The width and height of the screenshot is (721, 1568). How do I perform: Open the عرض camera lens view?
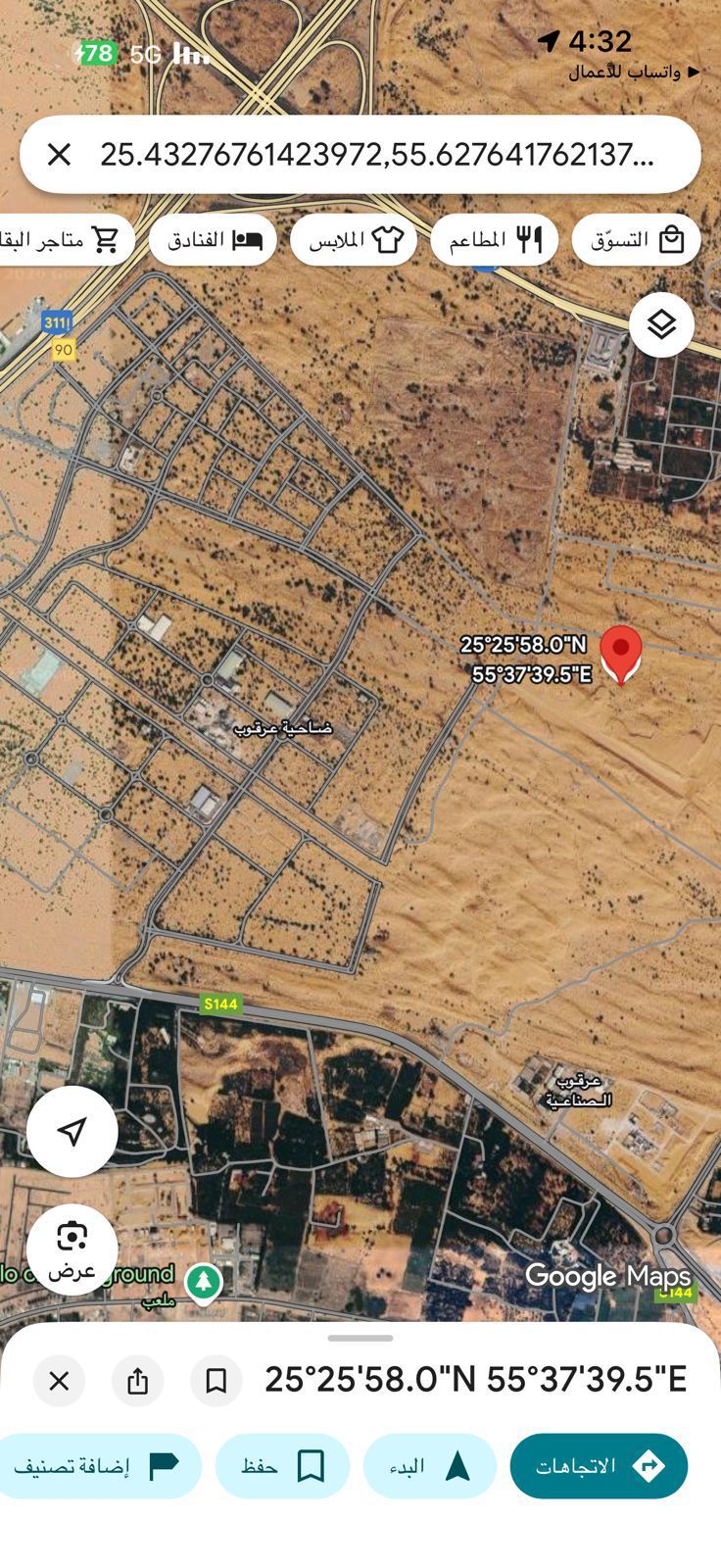(72, 1249)
